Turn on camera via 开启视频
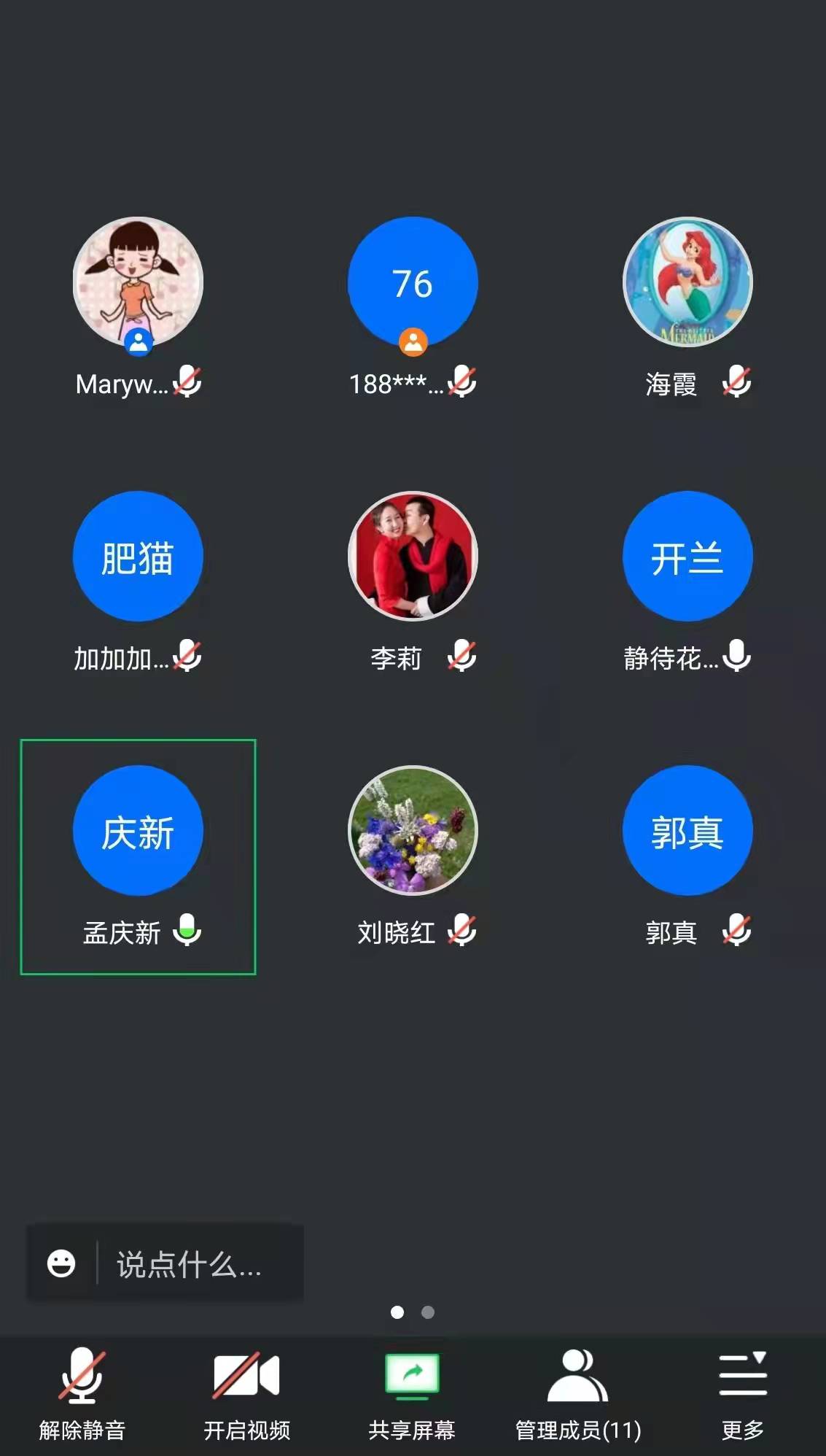This screenshot has width=826, height=1456. click(246, 1392)
